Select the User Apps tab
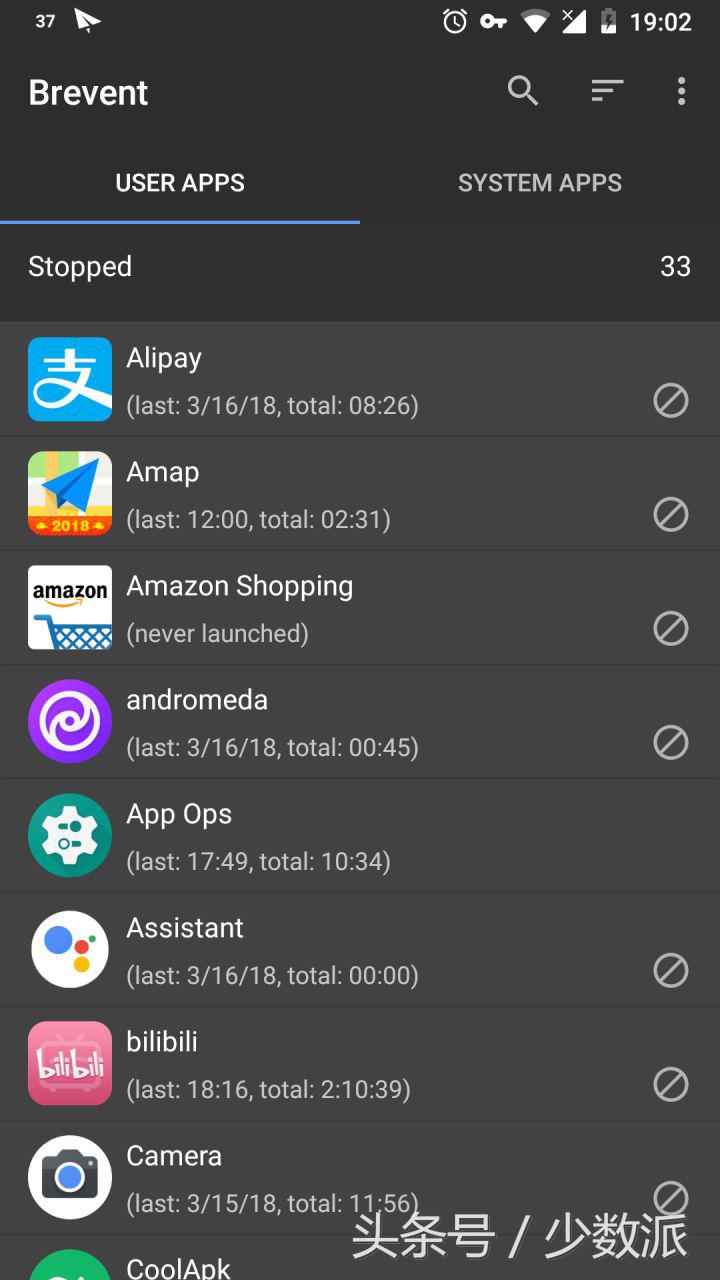720x1280 pixels. point(180,183)
